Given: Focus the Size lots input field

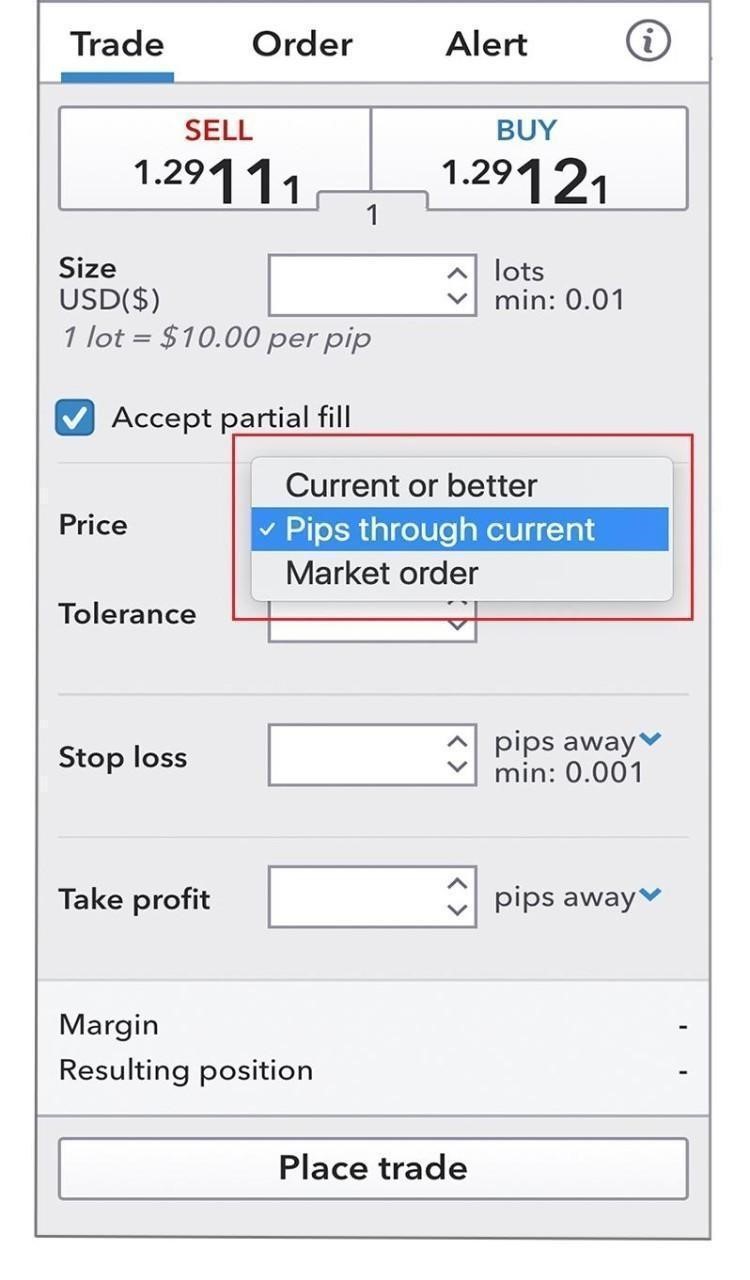Looking at the screenshot, I should click(372, 286).
